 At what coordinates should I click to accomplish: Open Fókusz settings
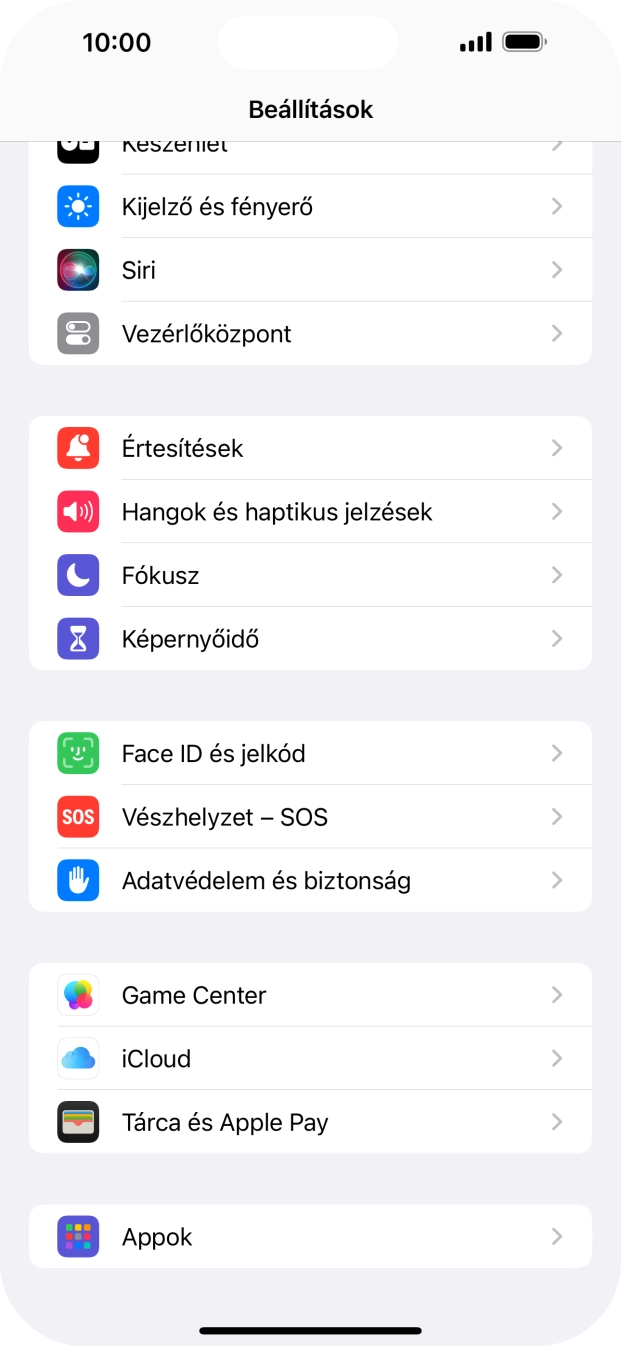tap(310, 575)
